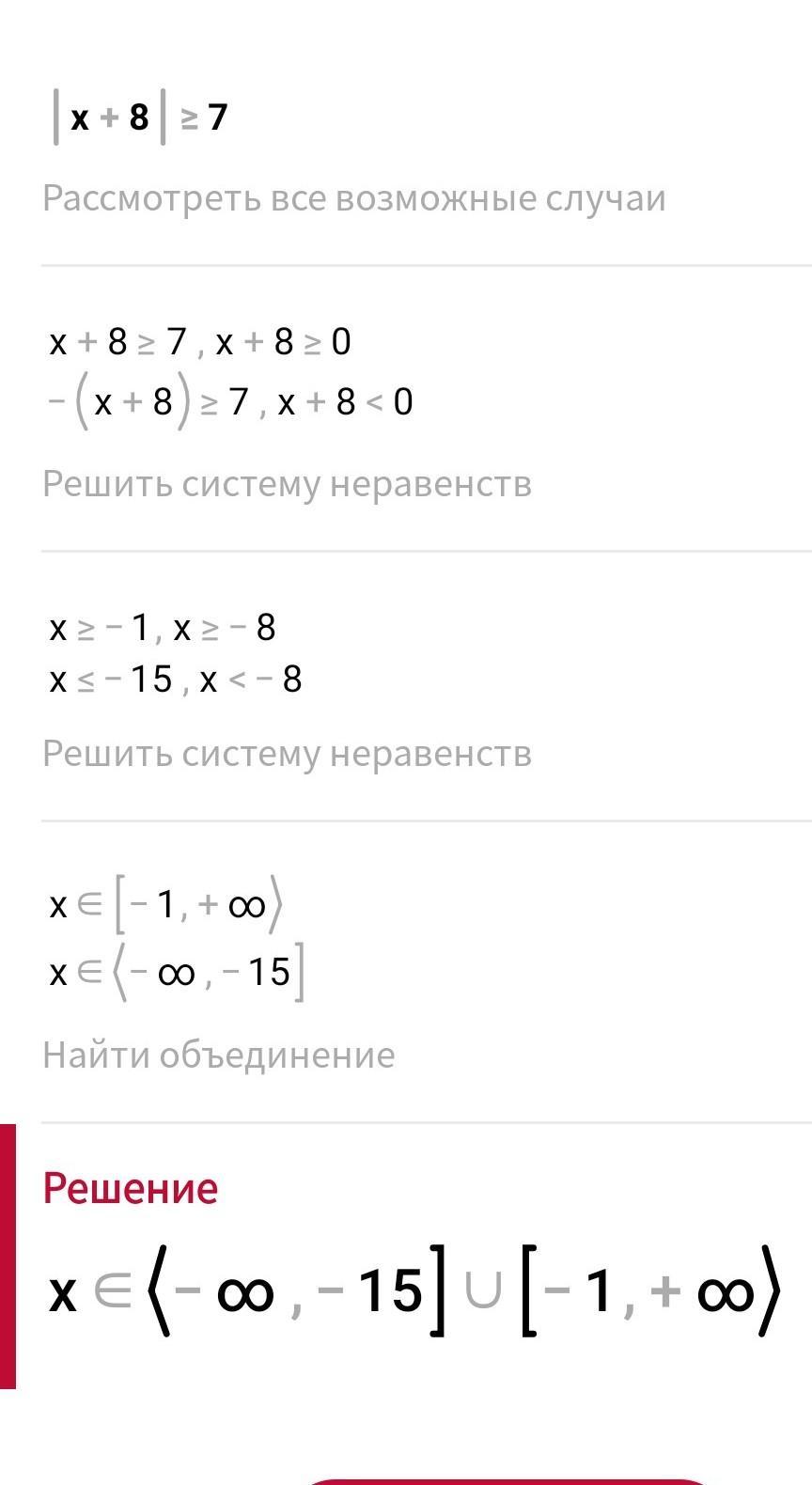Expand the first 'Решить систему неравенств' step
Image resolution: width=812 pixels, height=1485 pixels.
287,484
